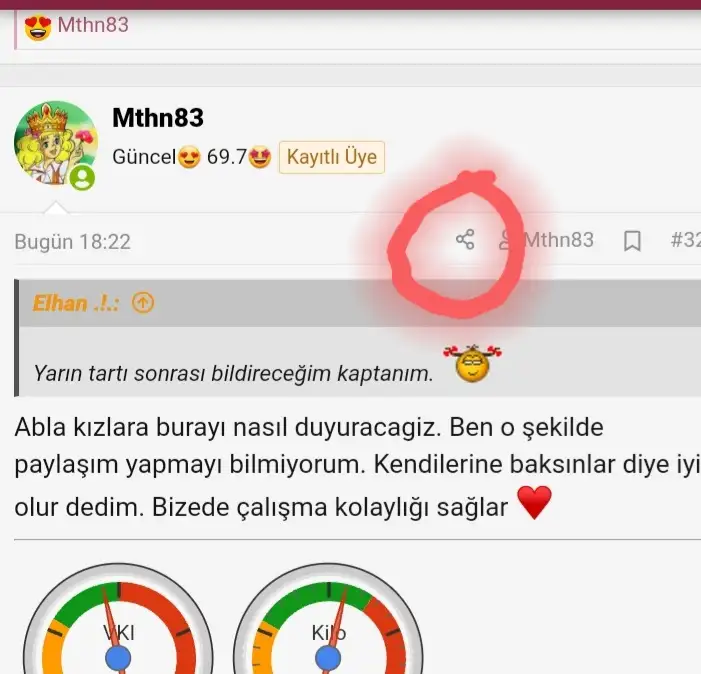Open Mthn83 profile from username heading
Image resolution: width=701 pixels, height=674 pixels.
tap(158, 118)
